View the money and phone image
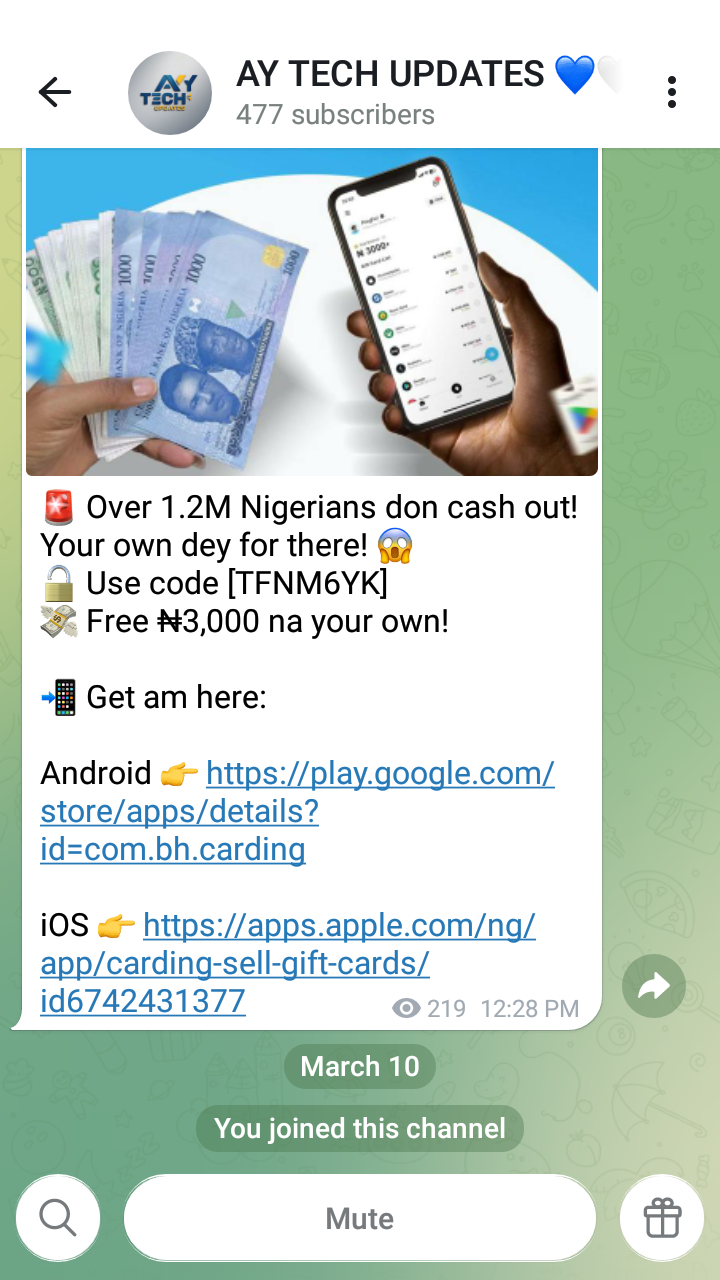The height and width of the screenshot is (1280, 720). coord(312,312)
